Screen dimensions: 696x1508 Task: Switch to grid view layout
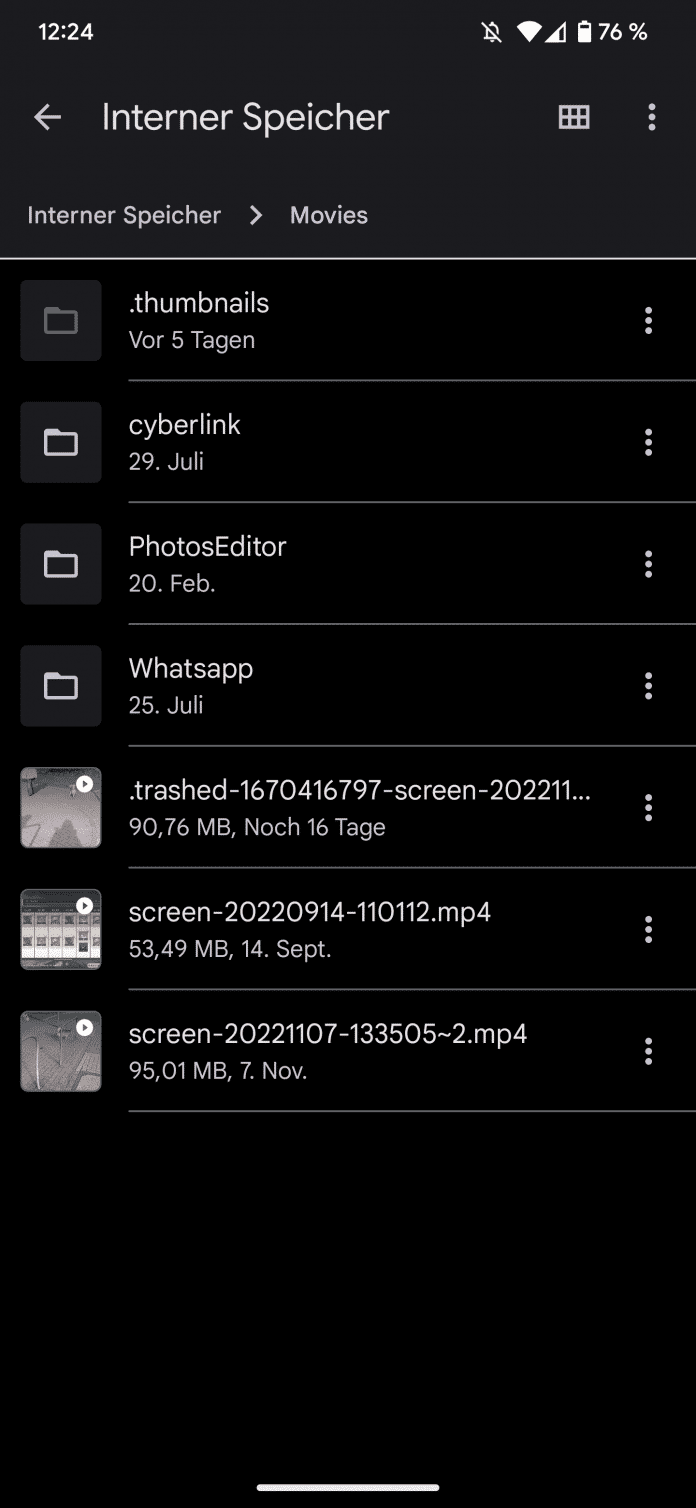point(574,117)
